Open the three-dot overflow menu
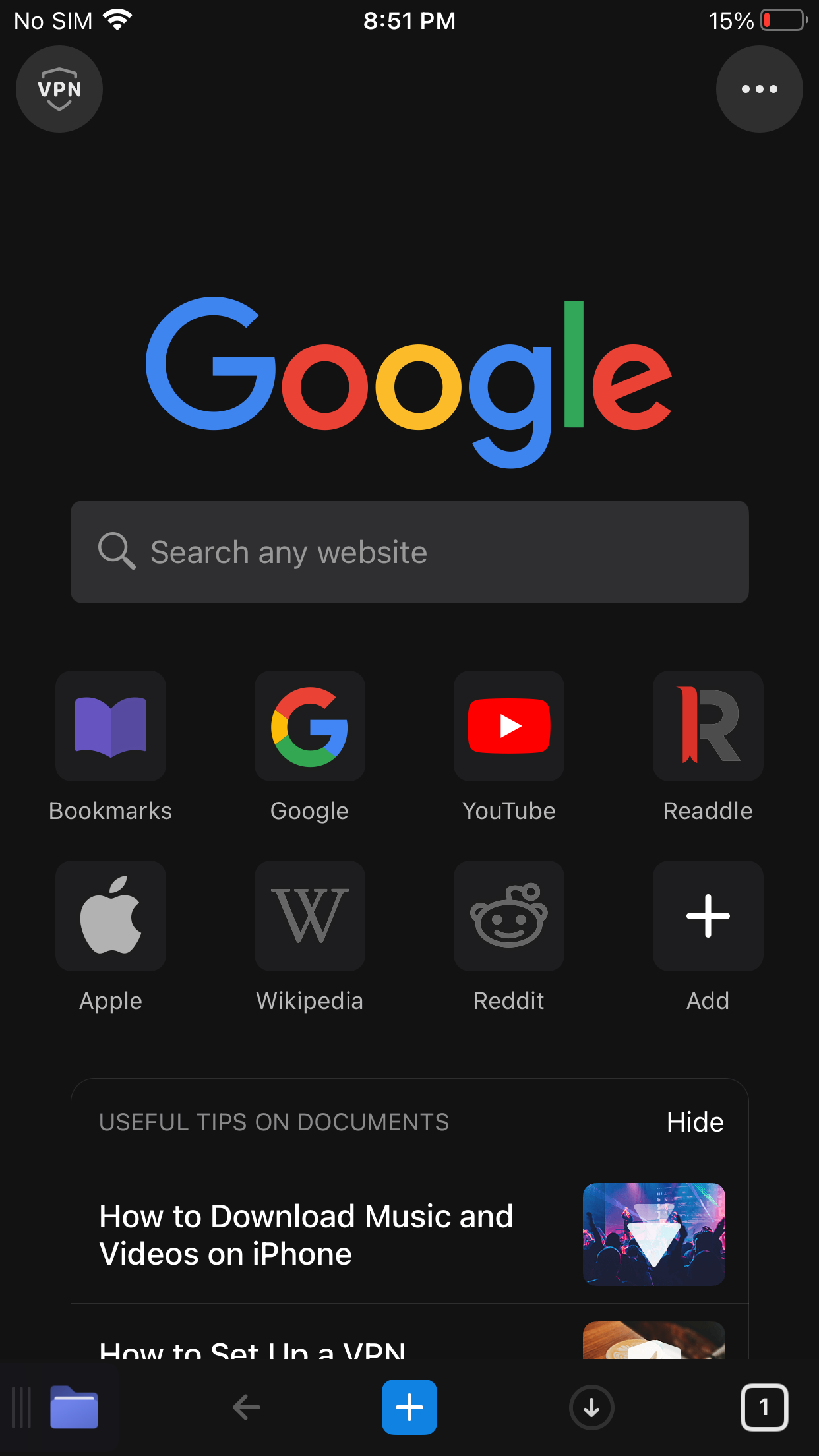Screen dimensions: 819x1456 759,89
